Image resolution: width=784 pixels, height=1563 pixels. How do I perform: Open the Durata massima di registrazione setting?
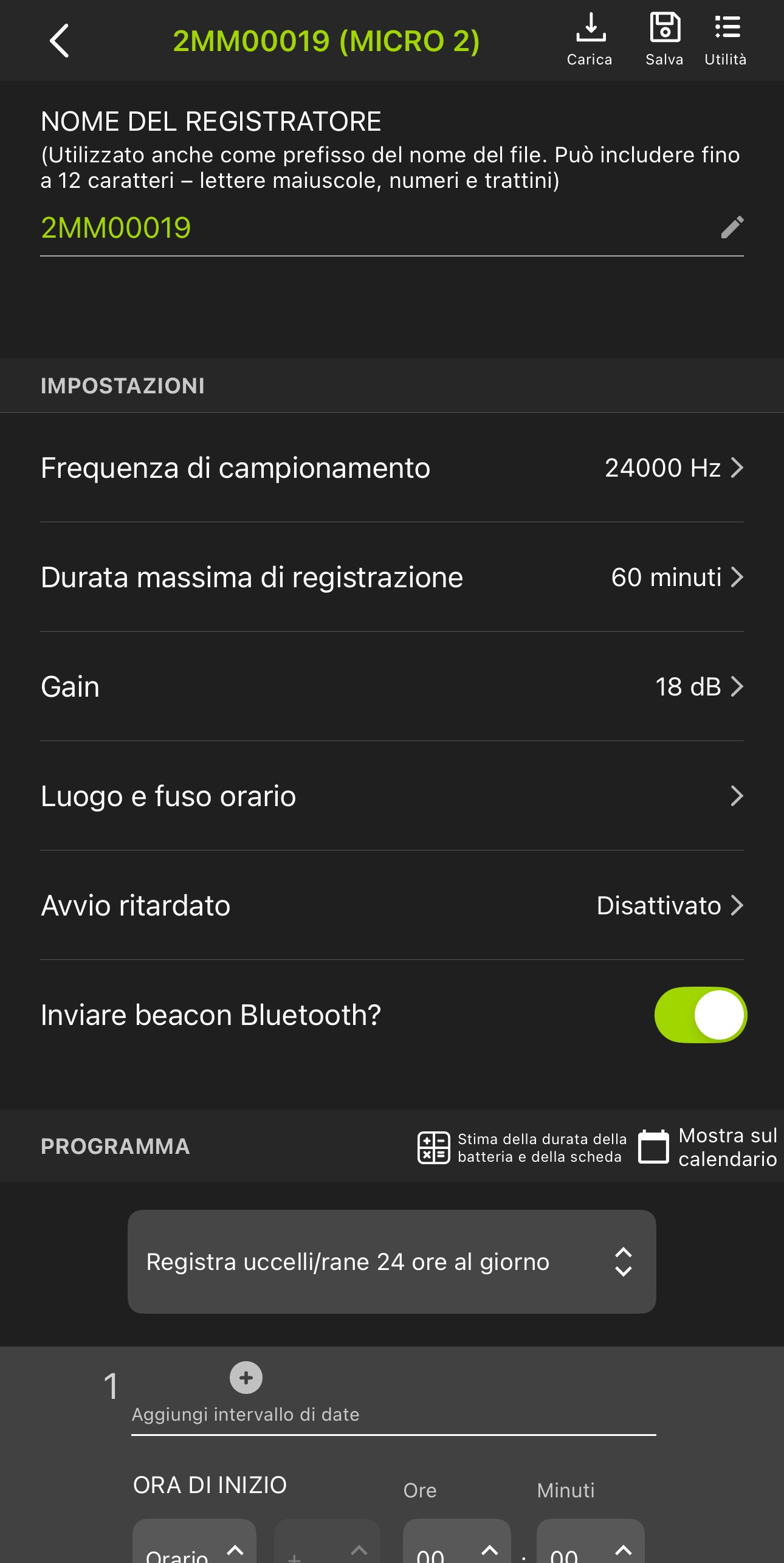(392, 578)
